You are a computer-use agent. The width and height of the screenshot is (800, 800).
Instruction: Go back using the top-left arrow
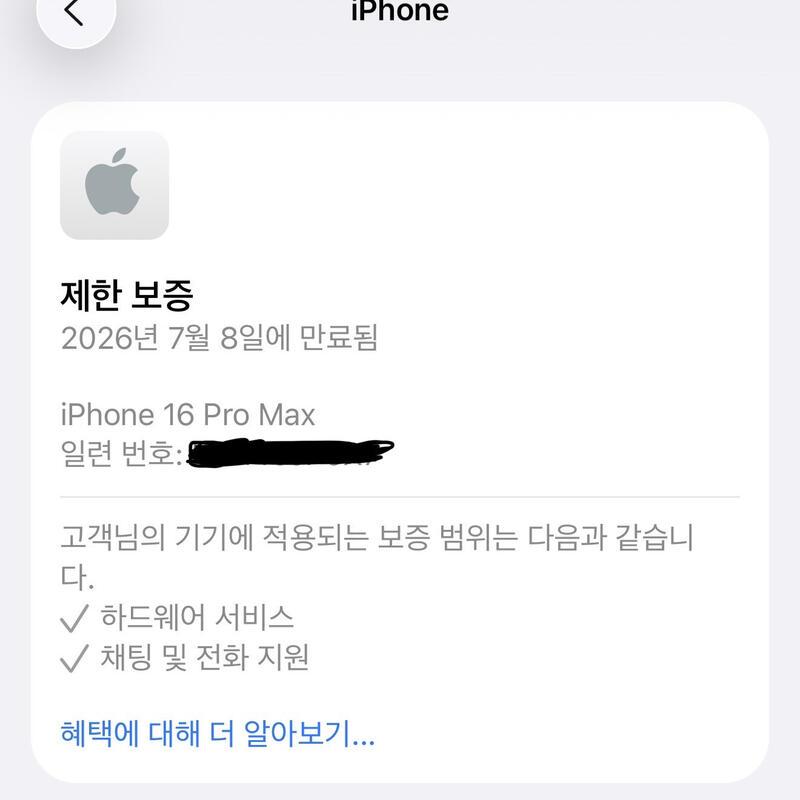74,13
